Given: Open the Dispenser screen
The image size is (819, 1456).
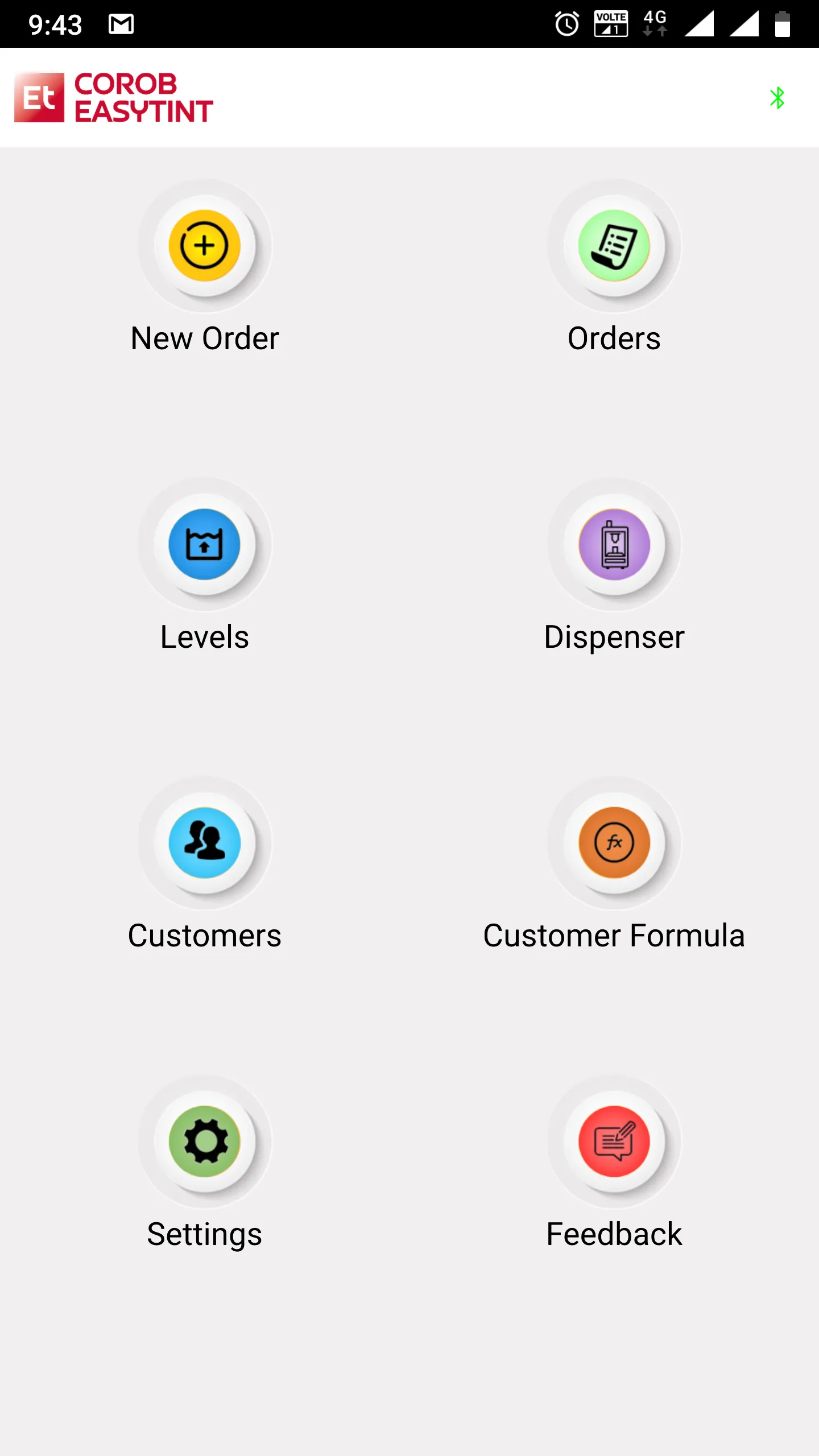Looking at the screenshot, I should pyautogui.click(x=614, y=545).
